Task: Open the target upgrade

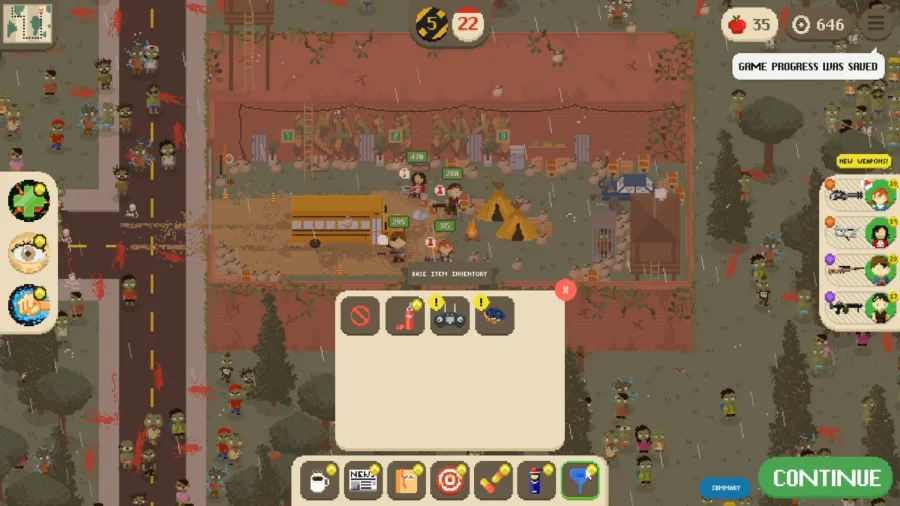Action: click(449, 481)
